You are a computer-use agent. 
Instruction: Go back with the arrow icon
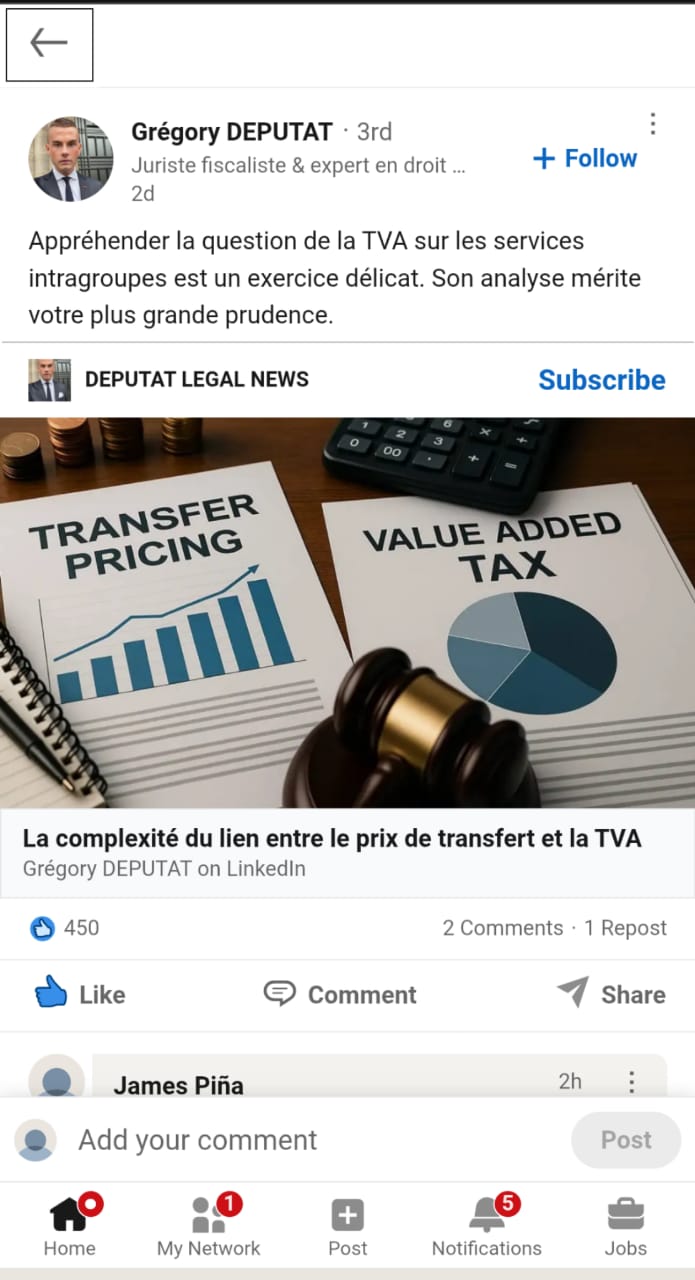coord(49,44)
